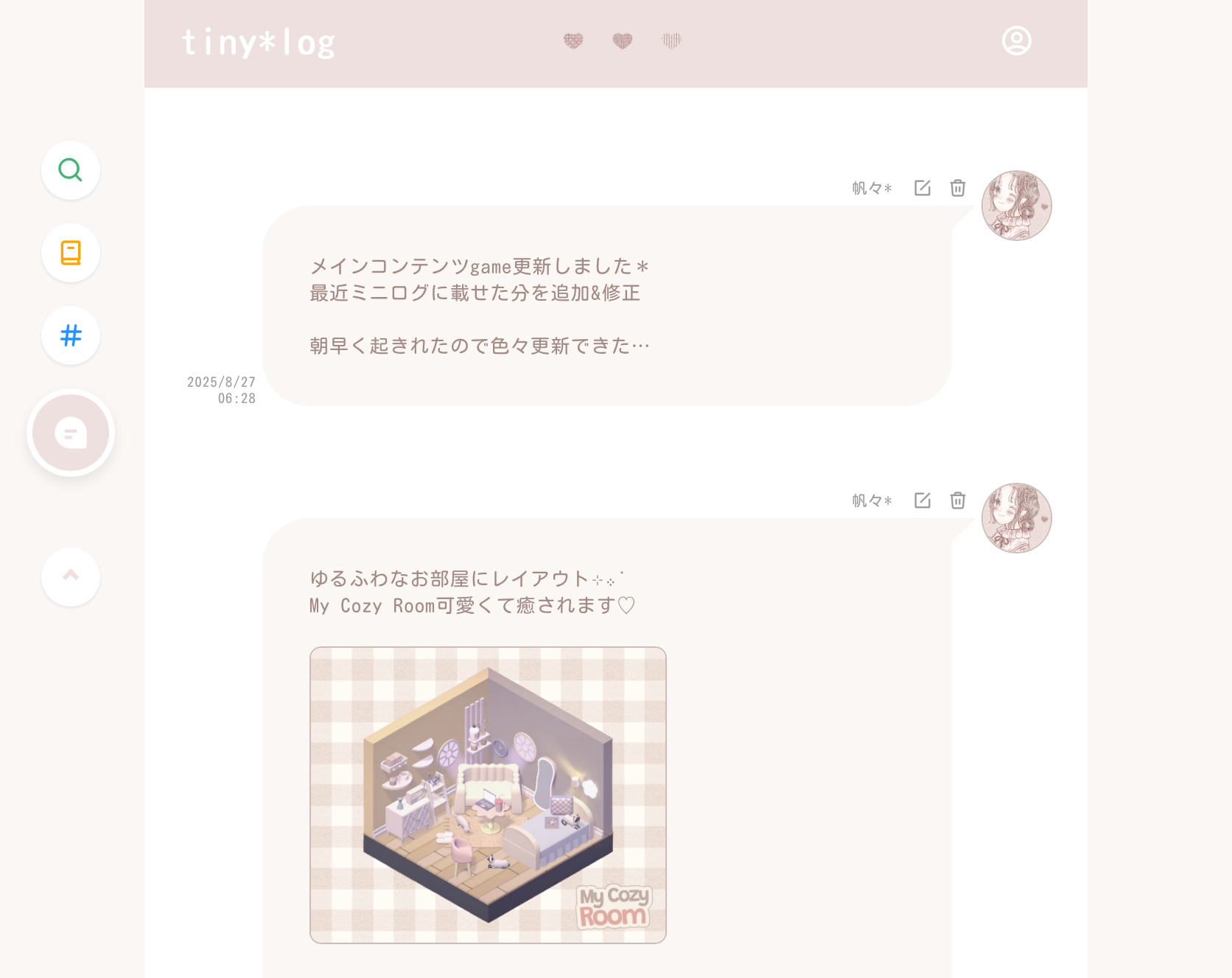Open the orange book icon

[x=71, y=253]
